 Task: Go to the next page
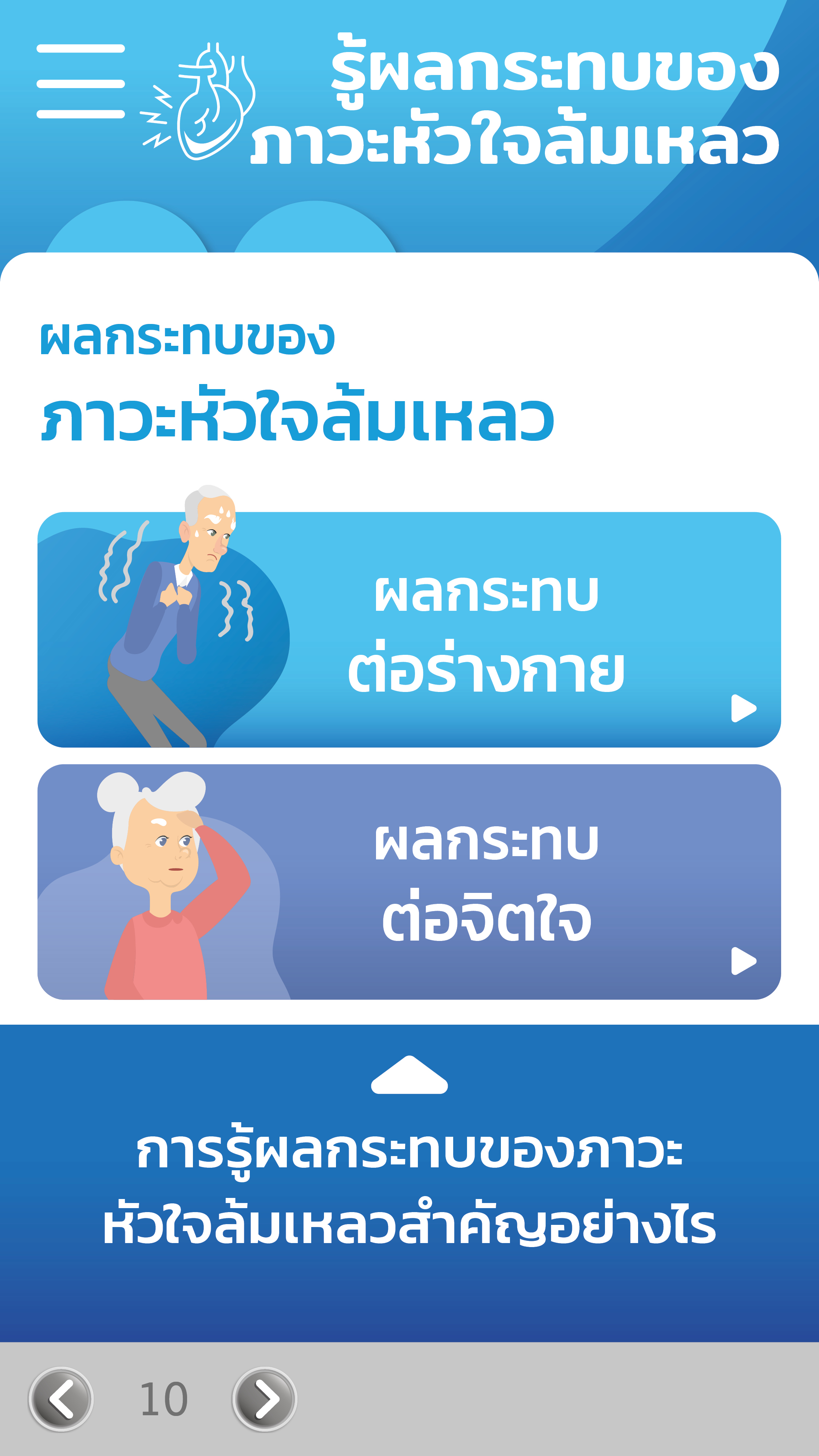(265, 1400)
